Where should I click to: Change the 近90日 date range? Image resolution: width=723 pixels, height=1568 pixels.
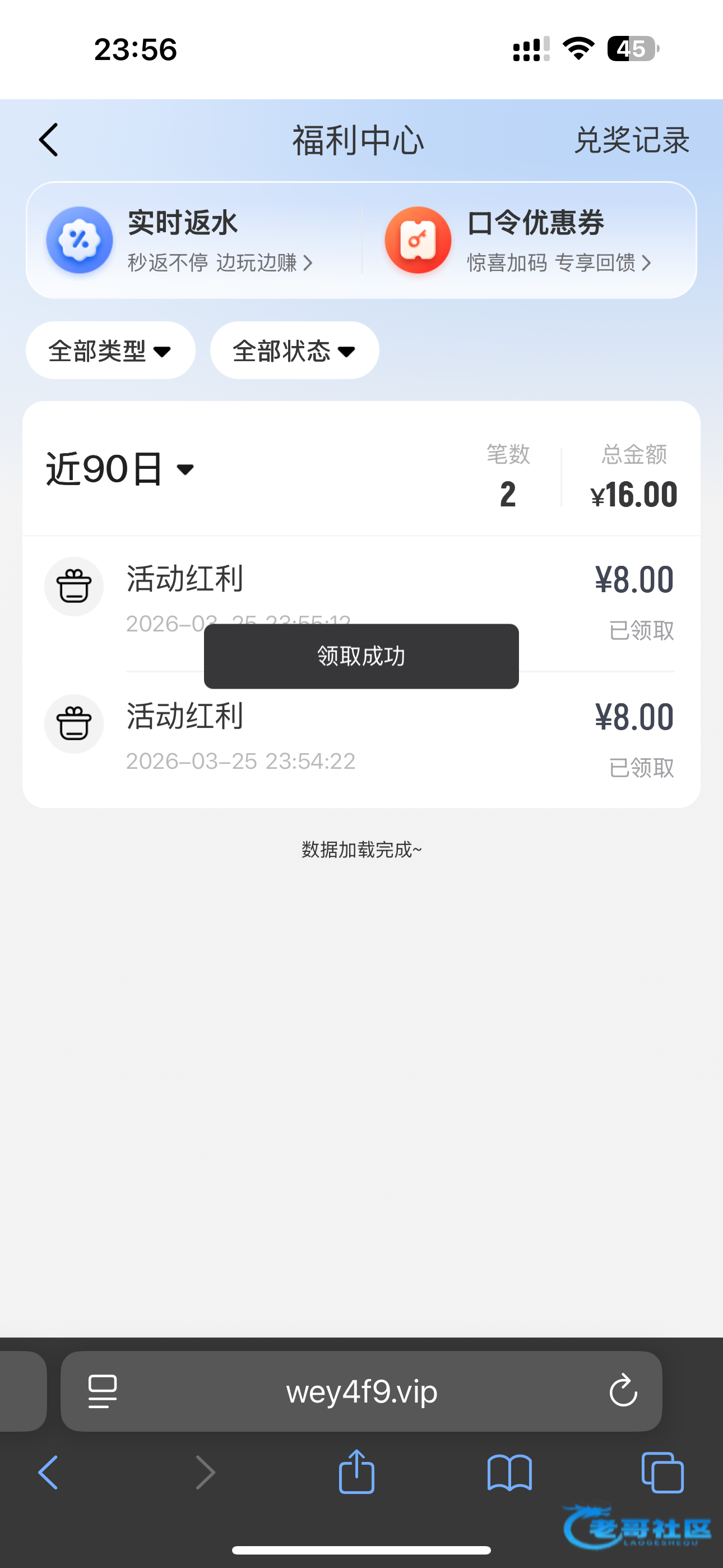coord(121,469)
